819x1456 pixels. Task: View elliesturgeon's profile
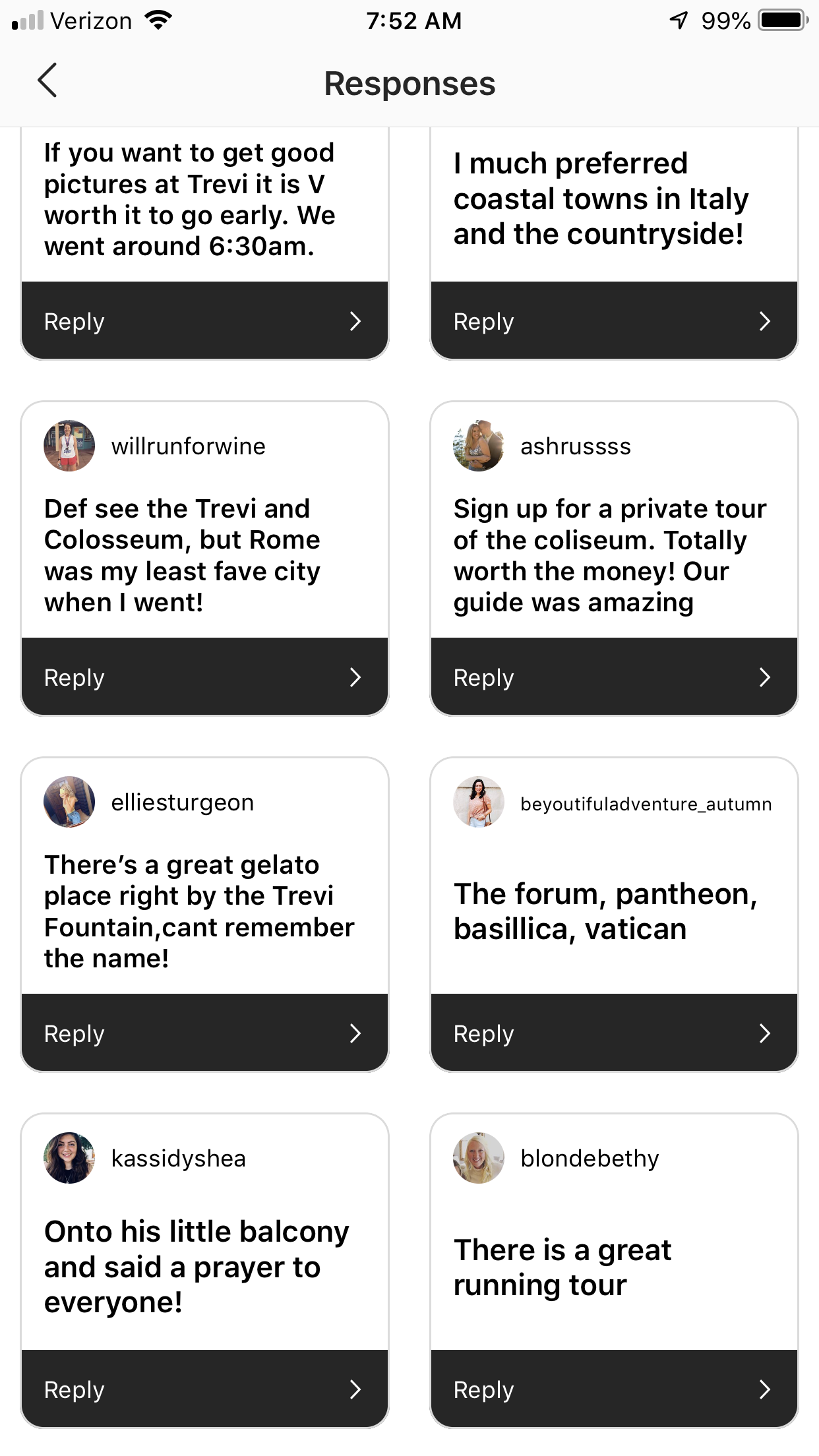click(69, 802)
